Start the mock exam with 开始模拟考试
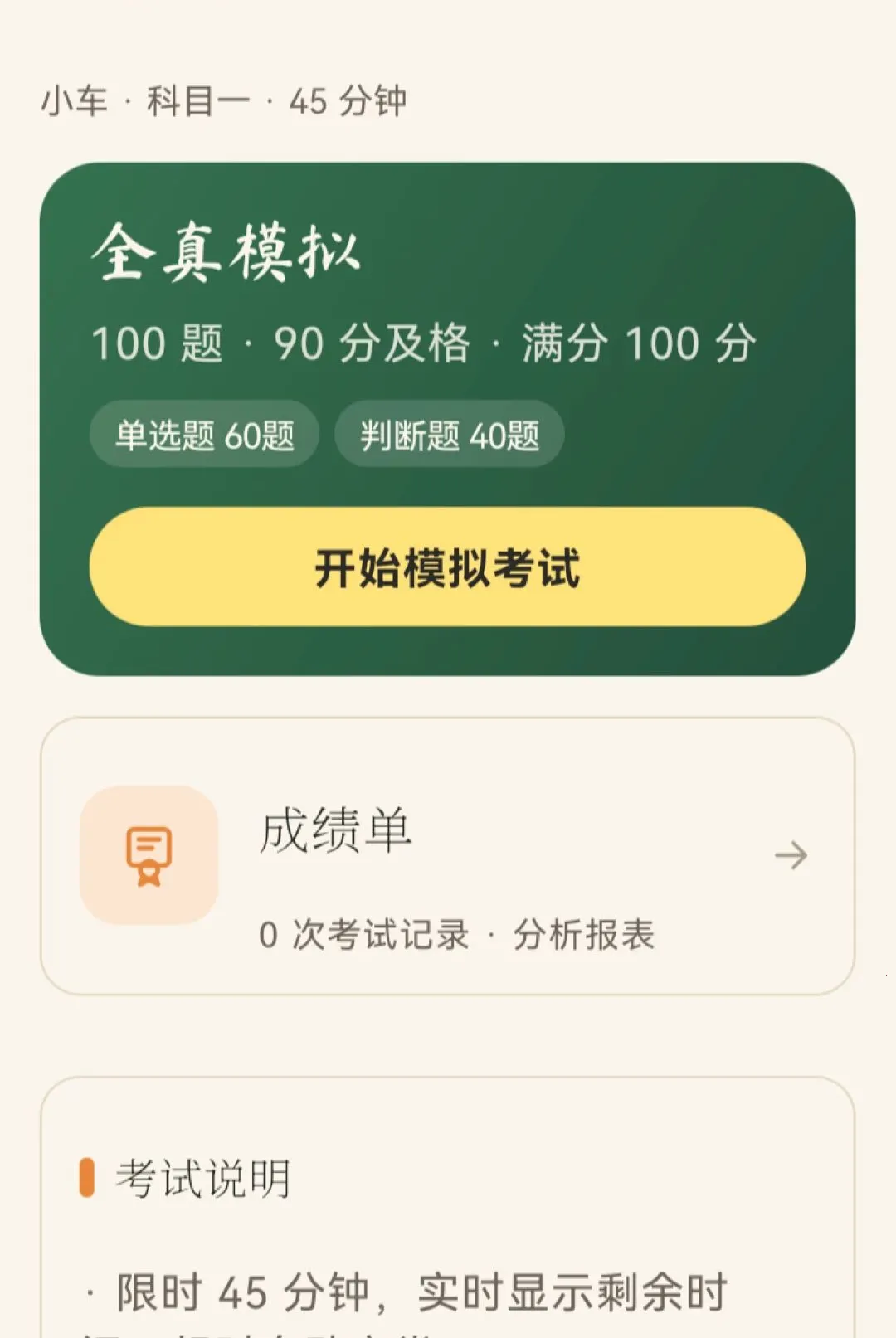The image size is (896, 1338). 447,567
